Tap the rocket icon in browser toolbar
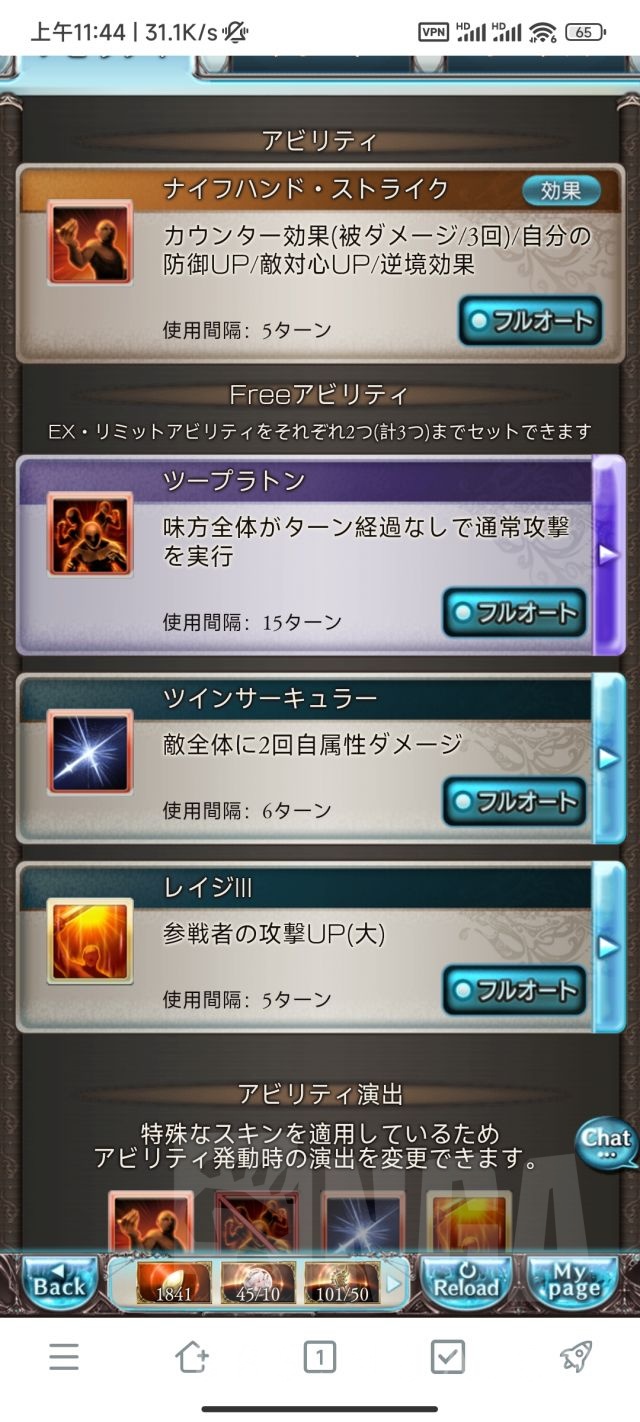640x1422 pixels. click(575, 1357)
